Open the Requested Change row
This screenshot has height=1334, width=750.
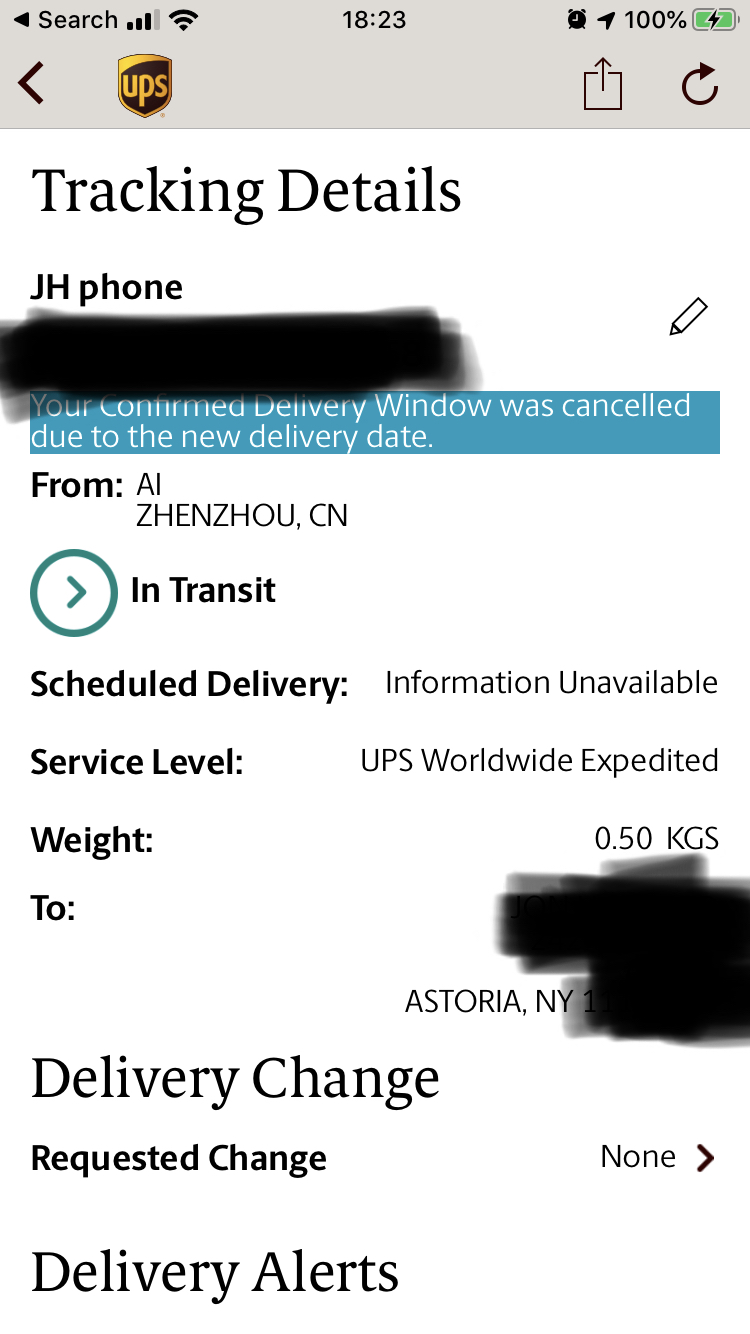(374, 1158)
